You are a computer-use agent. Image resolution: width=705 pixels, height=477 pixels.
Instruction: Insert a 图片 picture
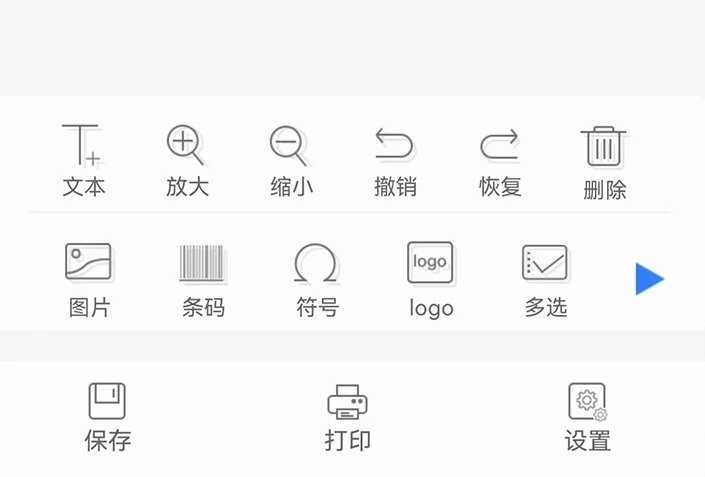click(x=89, y=280)
